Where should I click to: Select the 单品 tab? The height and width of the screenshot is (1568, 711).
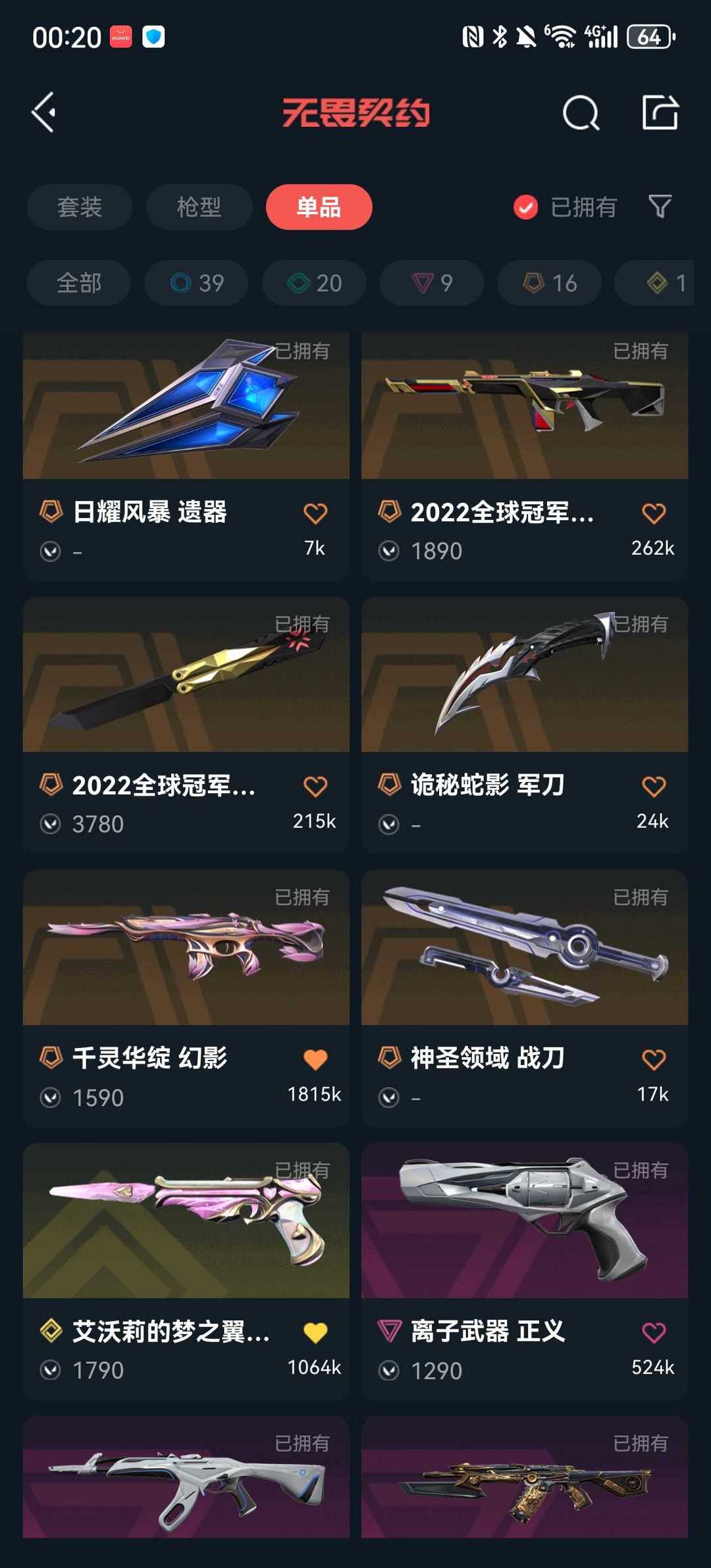point(319,207)
